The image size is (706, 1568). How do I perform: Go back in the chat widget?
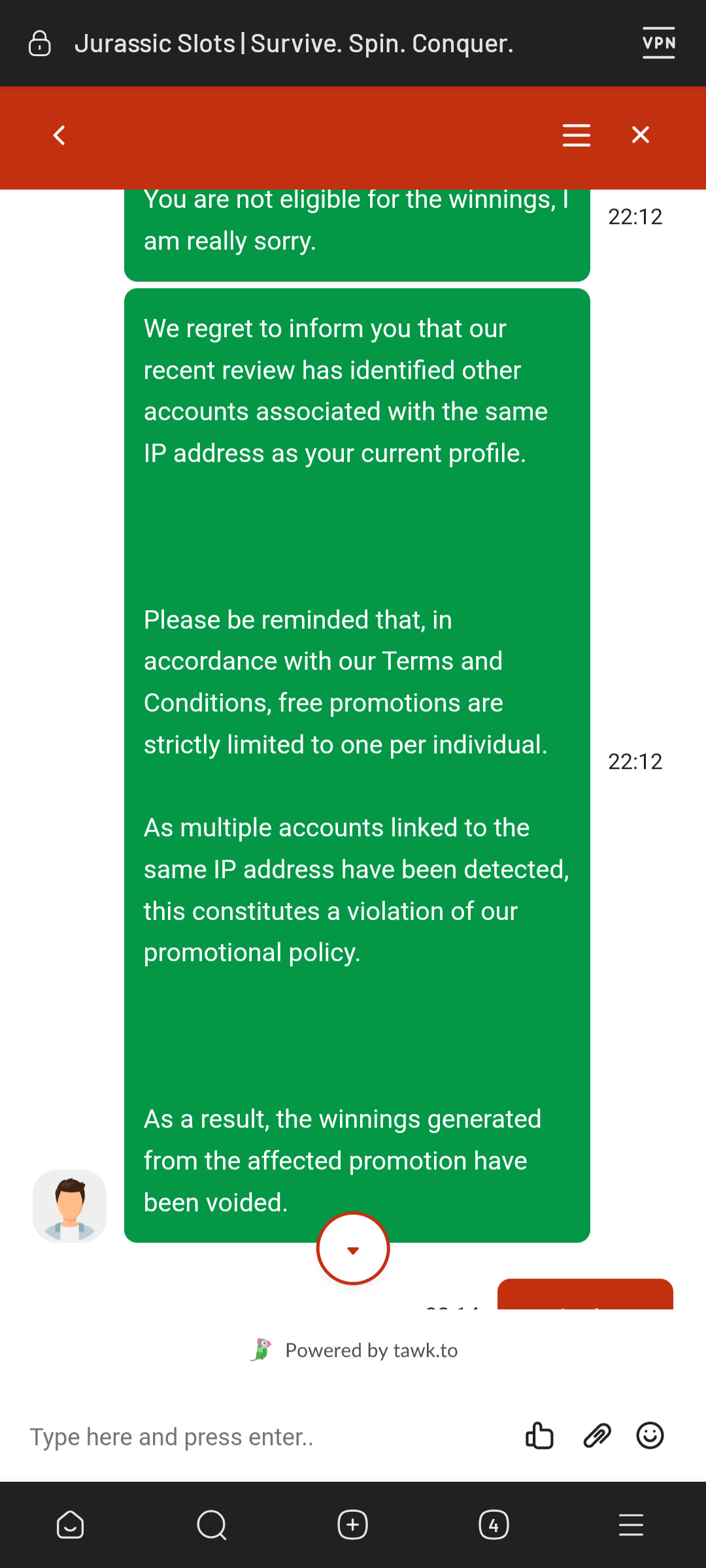59,135
